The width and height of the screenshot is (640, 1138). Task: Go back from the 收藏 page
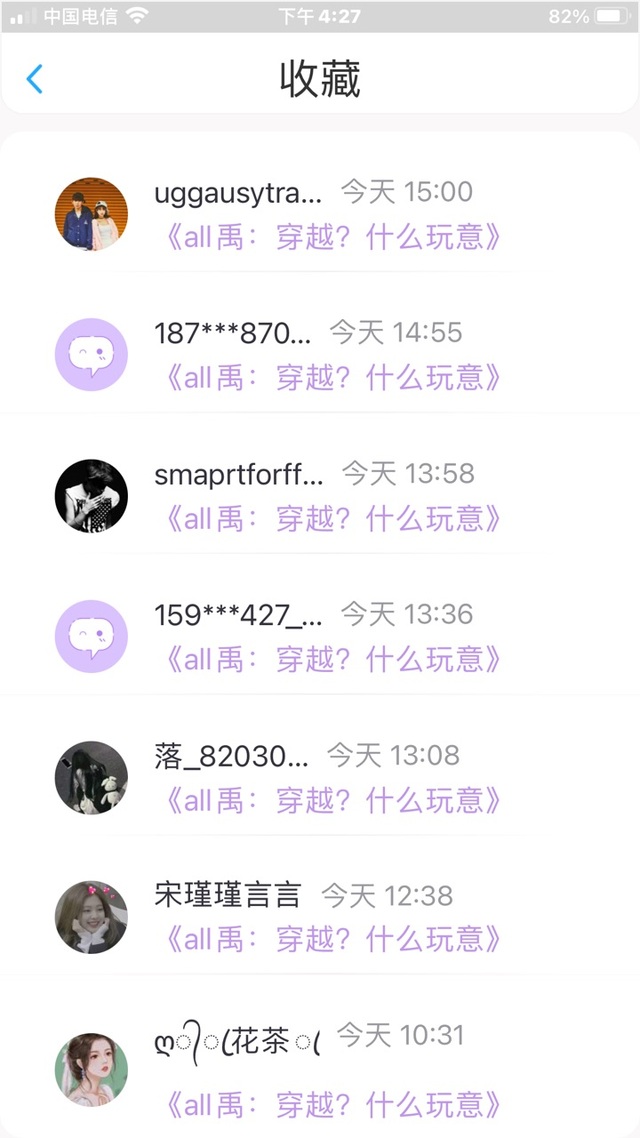coord(35,79)
